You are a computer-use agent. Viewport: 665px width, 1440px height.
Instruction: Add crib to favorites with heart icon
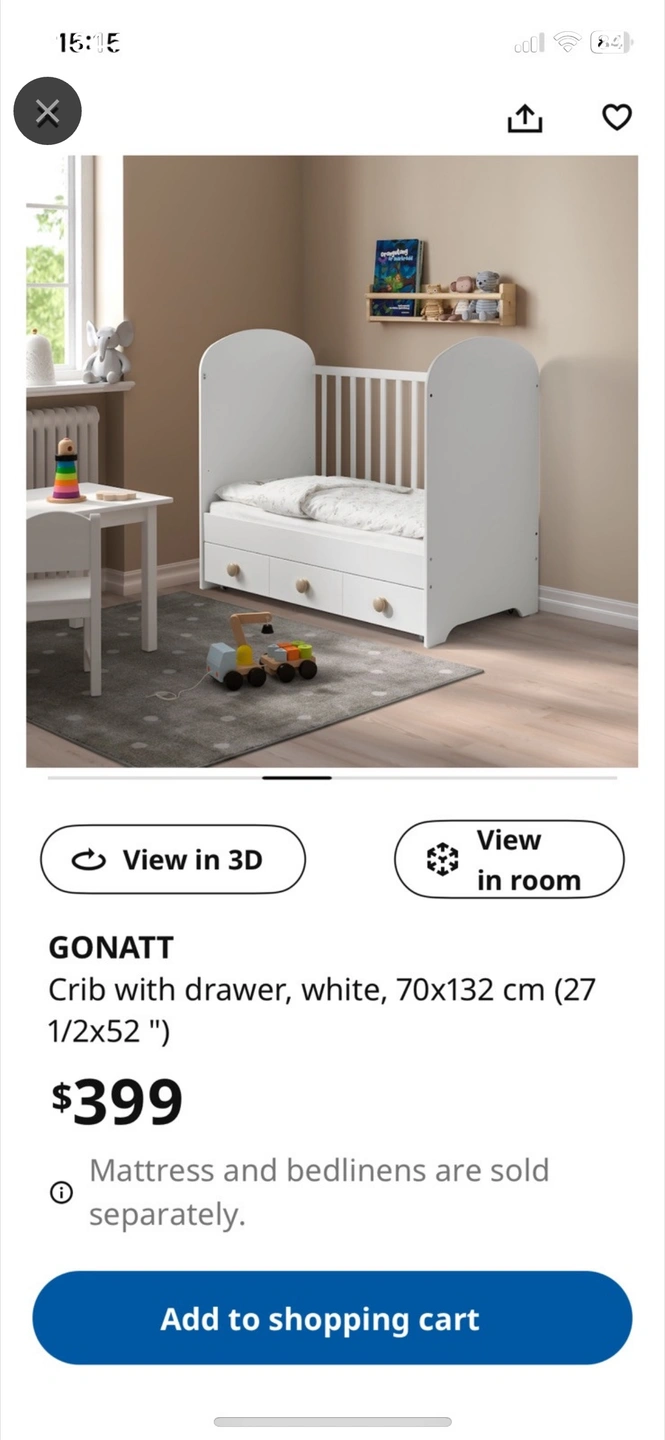click(617, 117)
